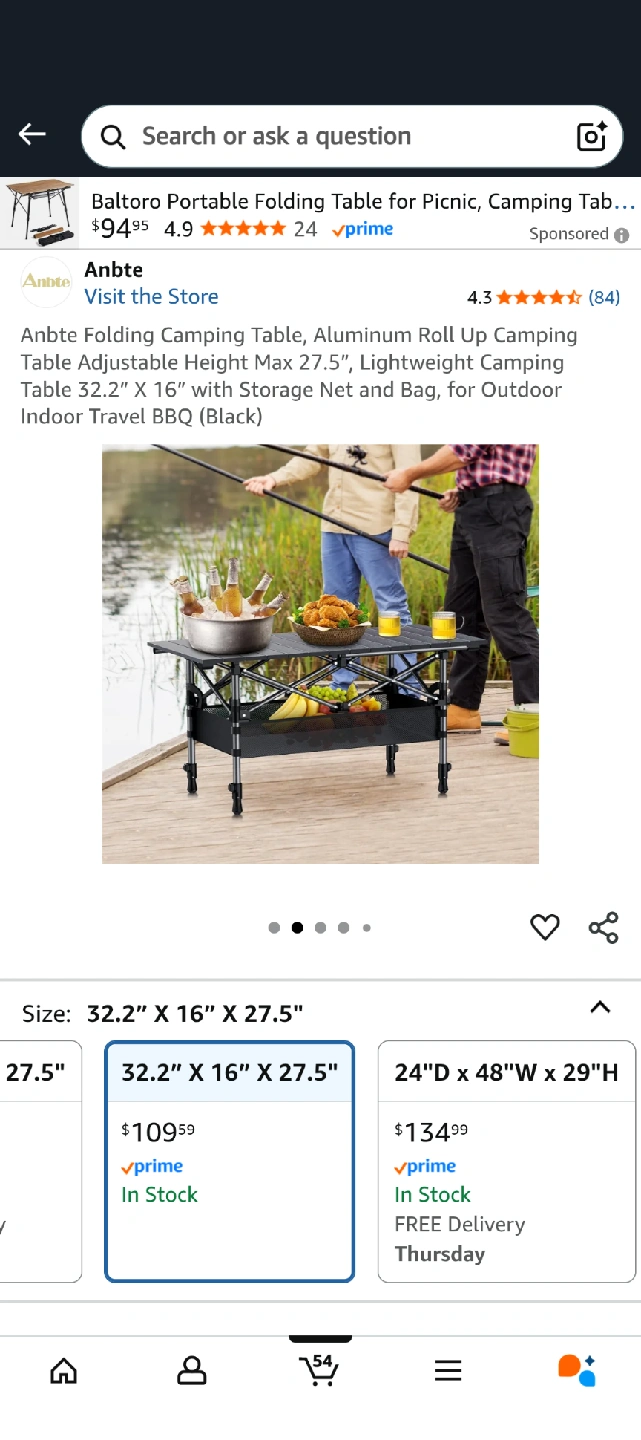Open the hamburger menu tab
The image size is (641, 1440).
pos(448,1370)
